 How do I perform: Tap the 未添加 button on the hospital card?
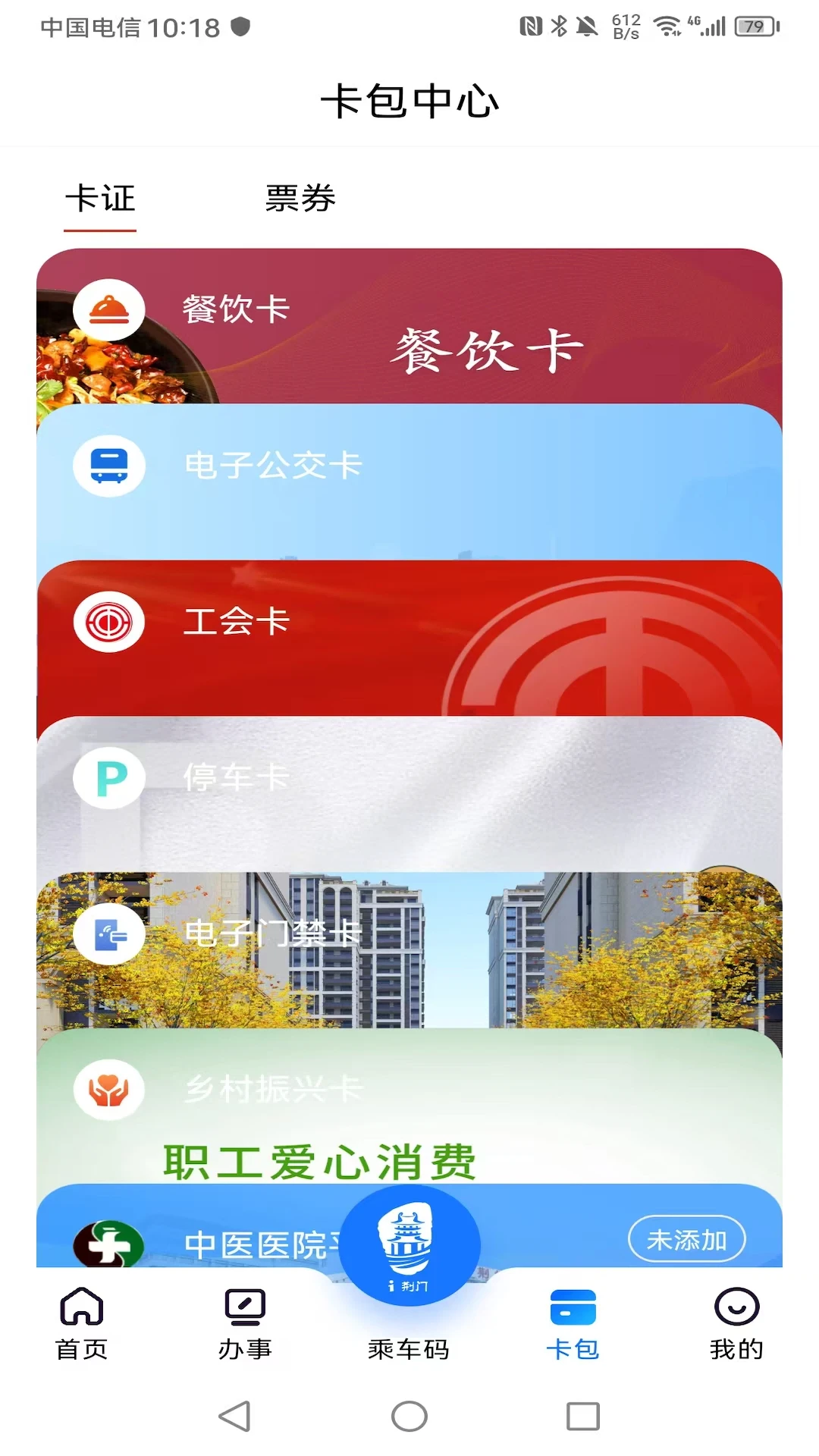click(686, 1238)
